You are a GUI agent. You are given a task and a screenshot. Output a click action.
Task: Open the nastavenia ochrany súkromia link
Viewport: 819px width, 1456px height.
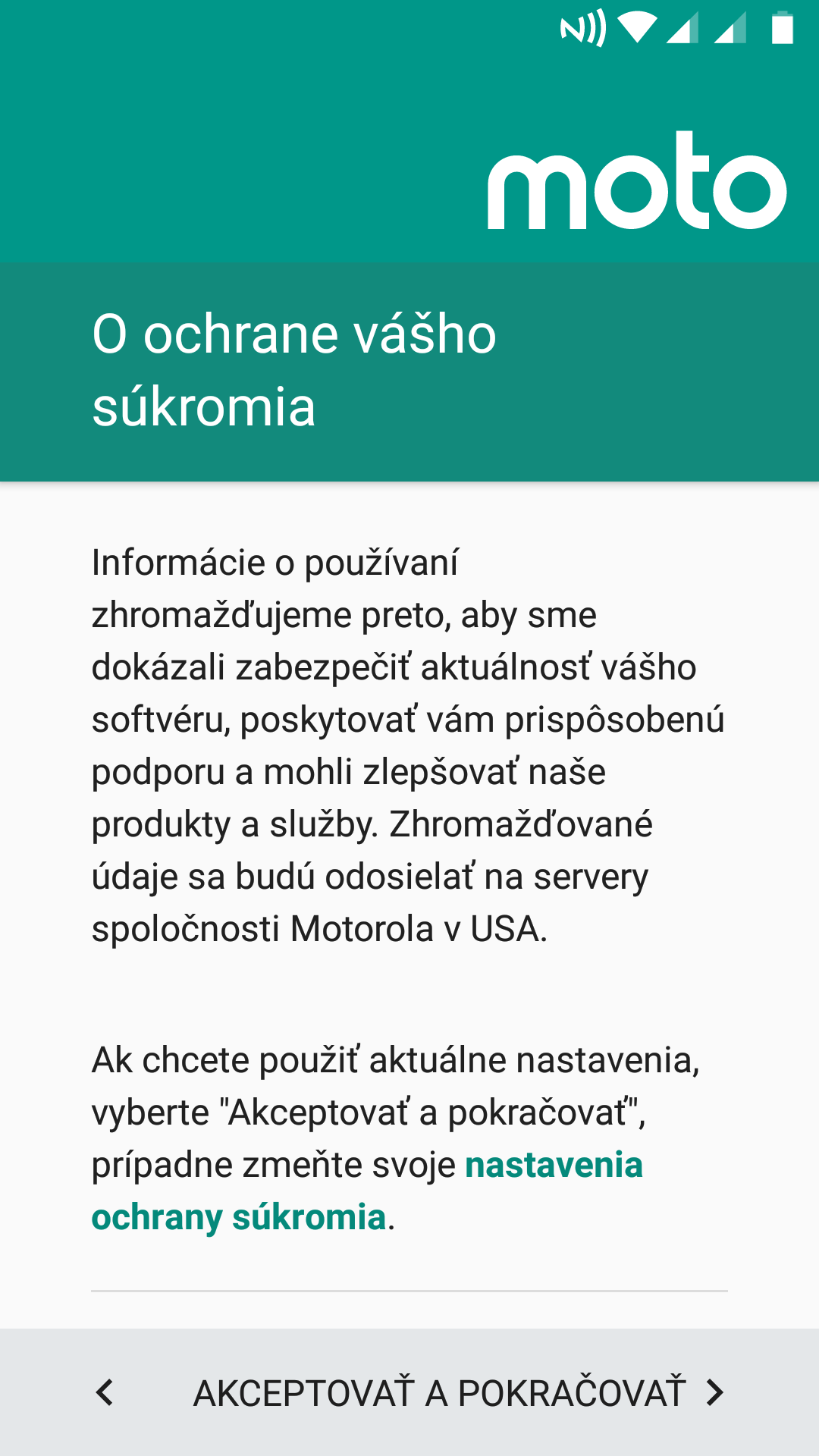coord(367,1191)
